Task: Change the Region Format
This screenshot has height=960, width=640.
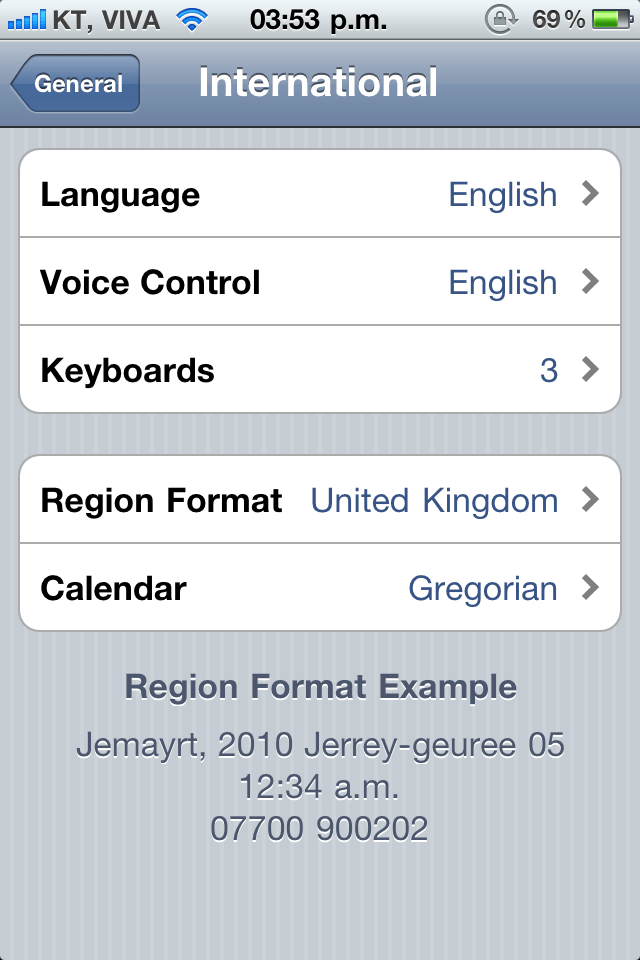Action: point(320,500)
